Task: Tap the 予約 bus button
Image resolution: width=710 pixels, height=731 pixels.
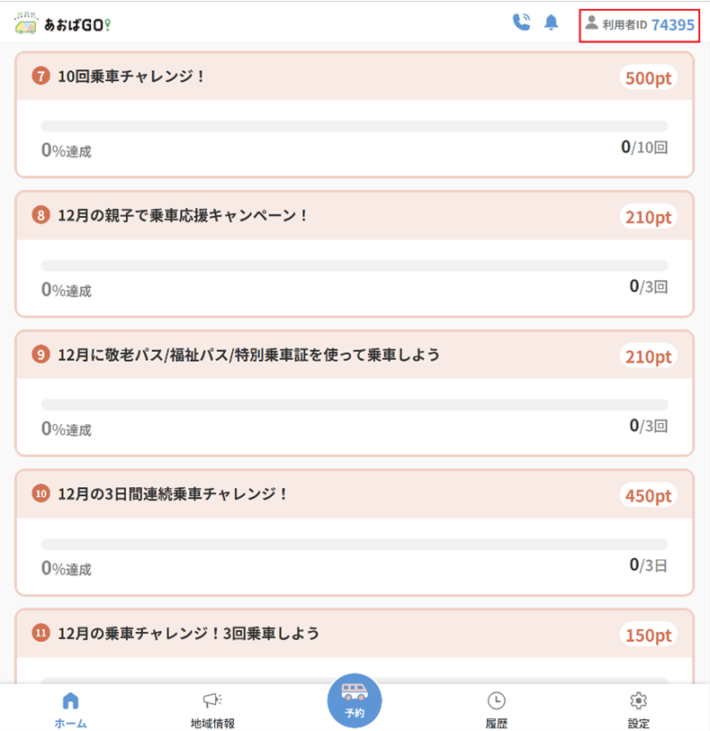Action: [x=354, y=699]
